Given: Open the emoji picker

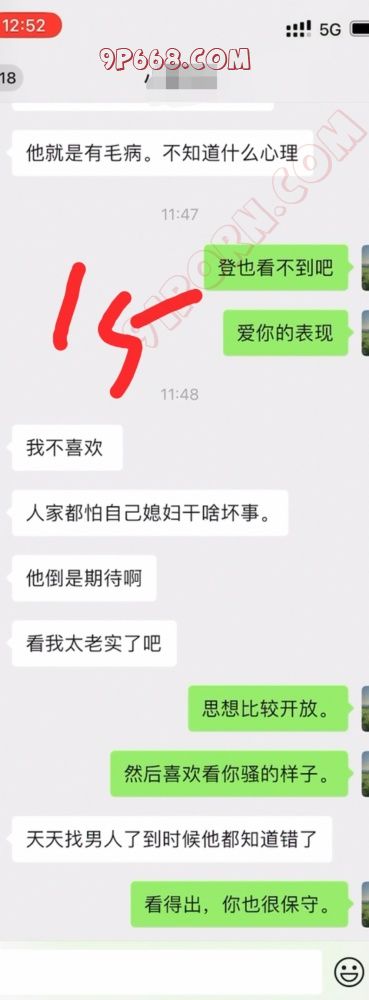Looking at the screenshot, I should (349, 972).
